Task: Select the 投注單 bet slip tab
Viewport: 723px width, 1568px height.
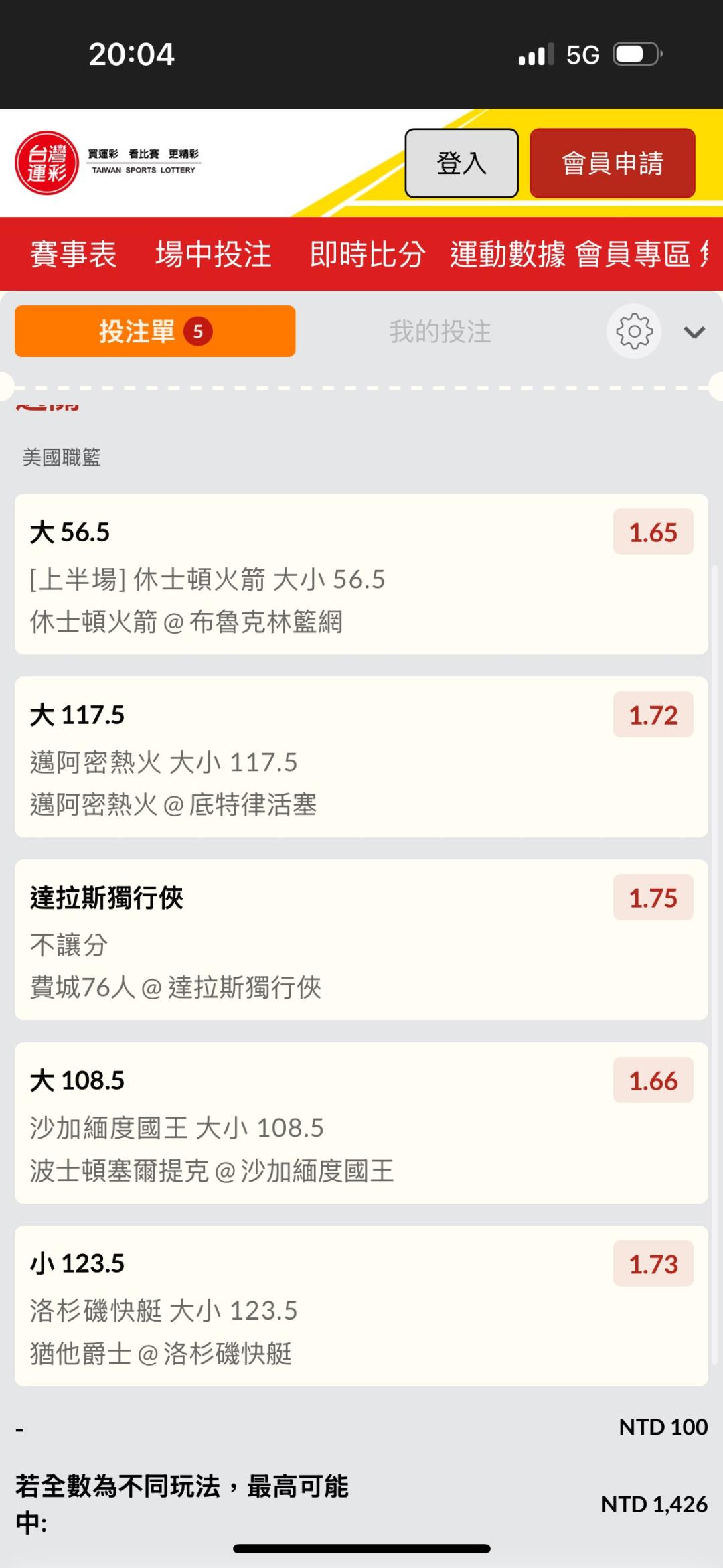Action: tap(155, 332)
